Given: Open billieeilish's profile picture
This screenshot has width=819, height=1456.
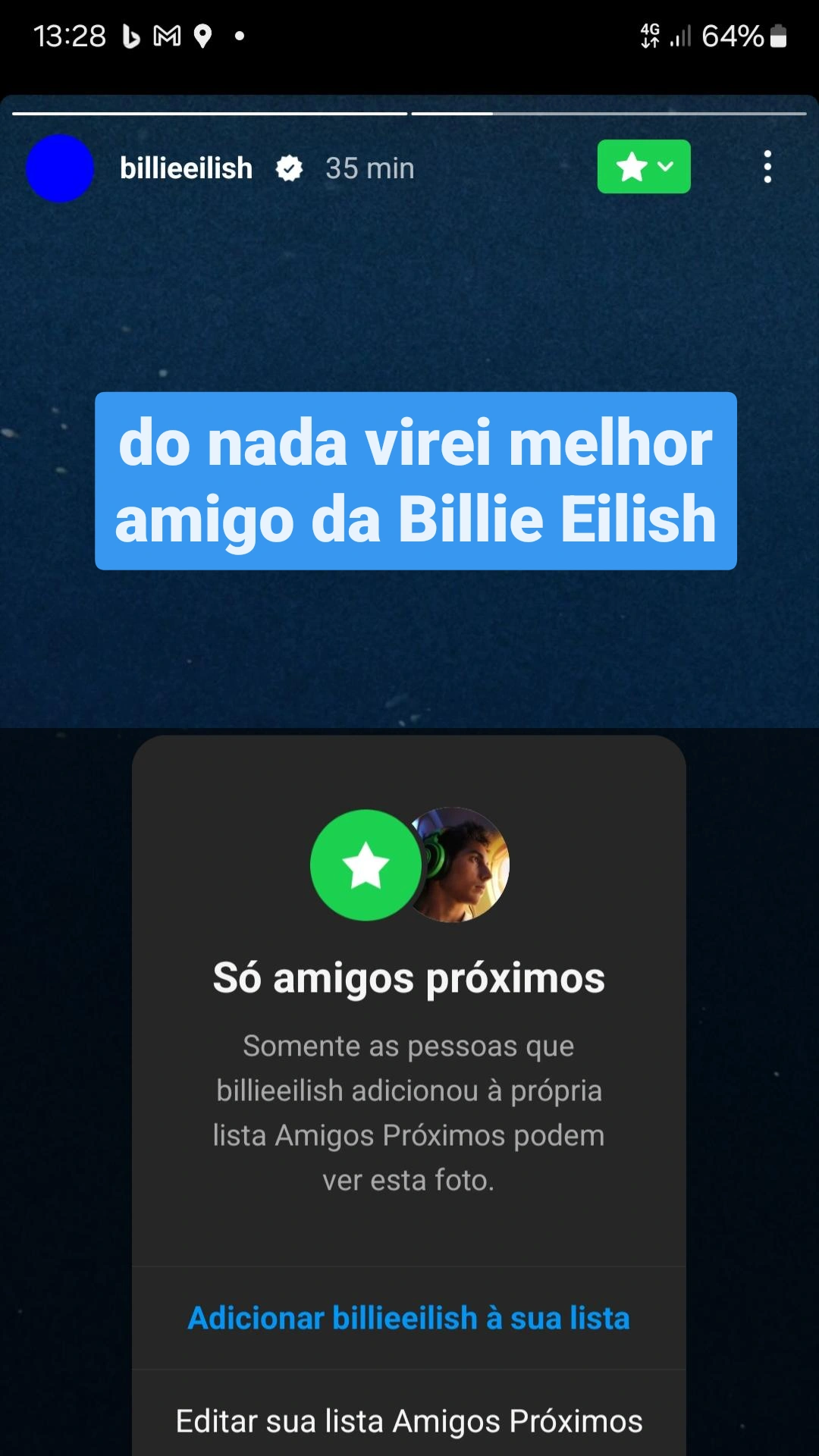Looking at the screenshot, I should (x=60, y=168).
